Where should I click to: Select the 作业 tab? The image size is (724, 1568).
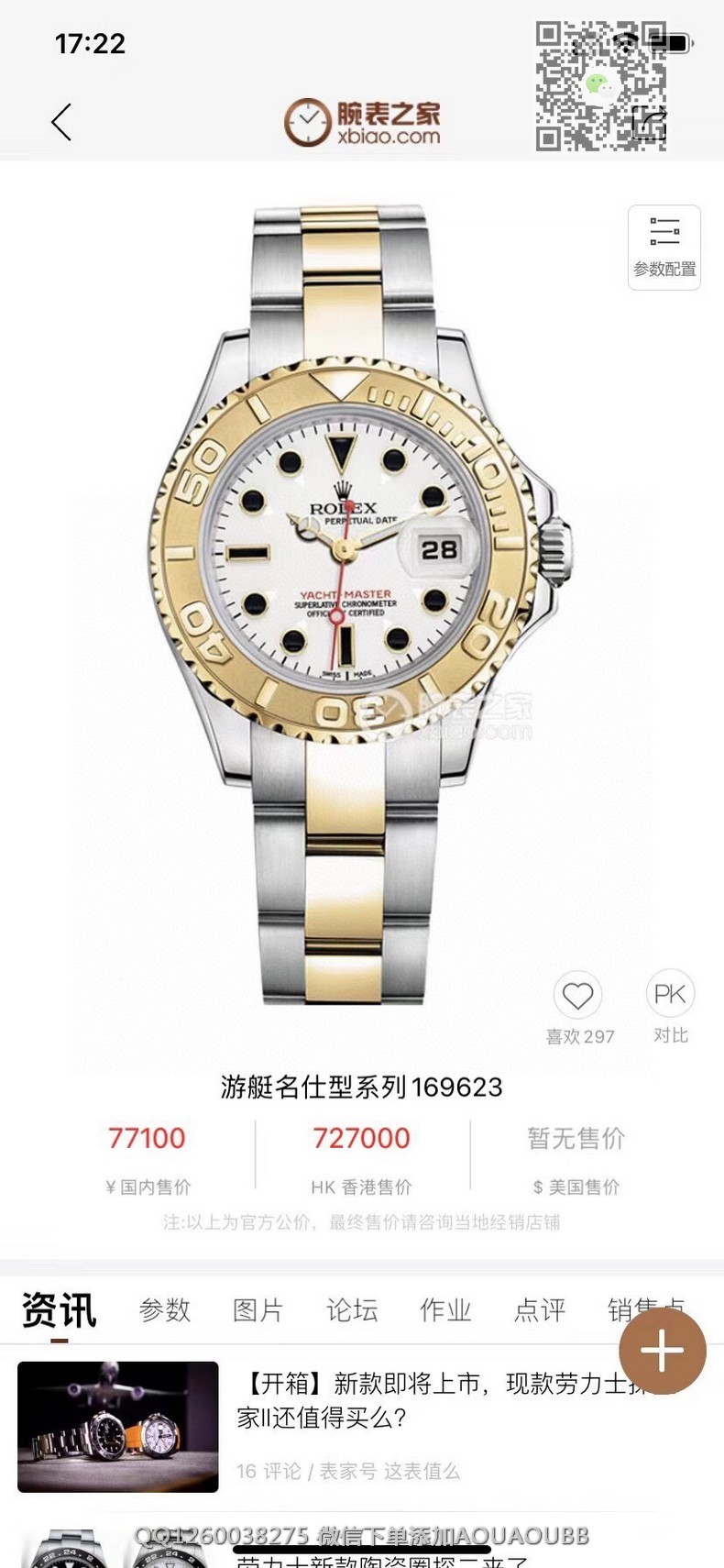tap(445, 1309)
